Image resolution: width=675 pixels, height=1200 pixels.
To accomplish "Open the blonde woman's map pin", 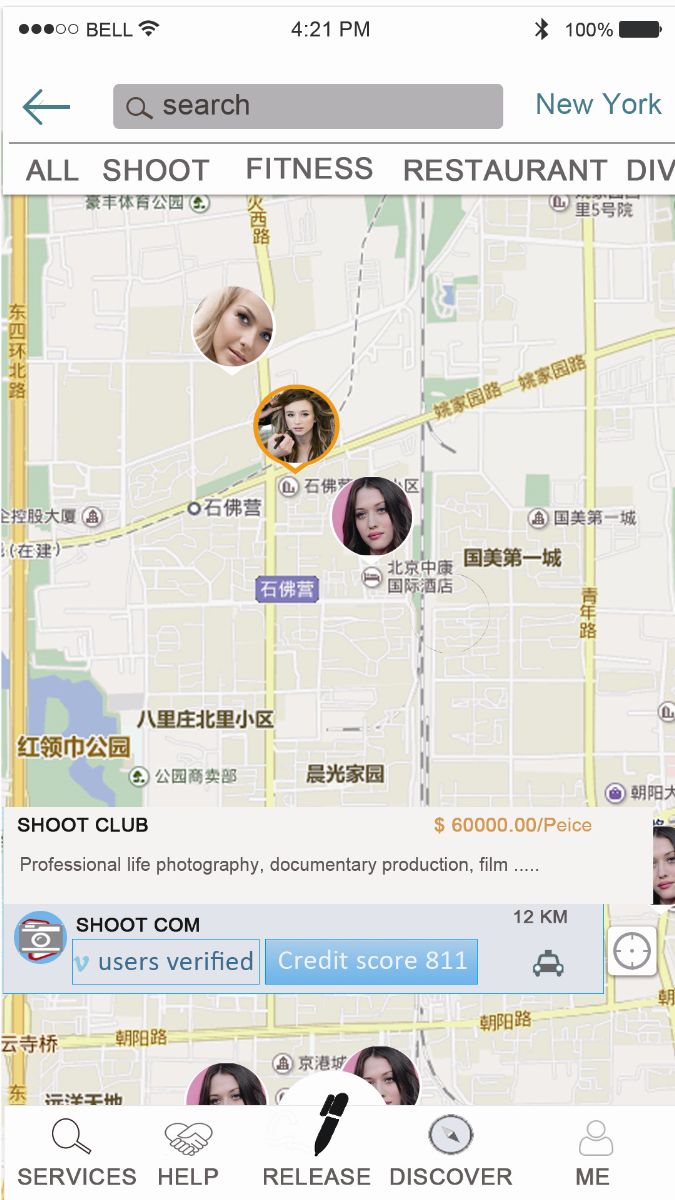I will coord(233,326).
